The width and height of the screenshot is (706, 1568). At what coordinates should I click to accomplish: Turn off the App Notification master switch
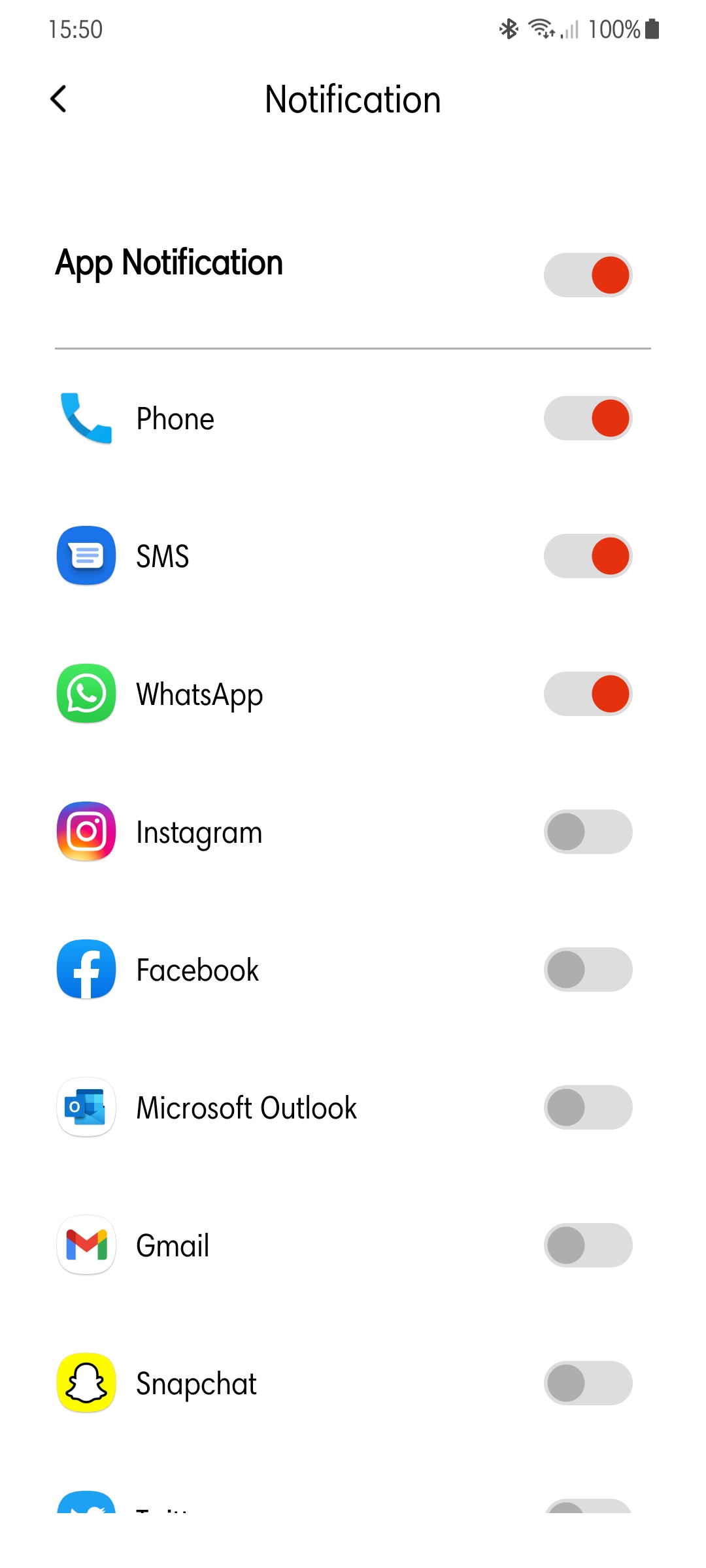588,275
